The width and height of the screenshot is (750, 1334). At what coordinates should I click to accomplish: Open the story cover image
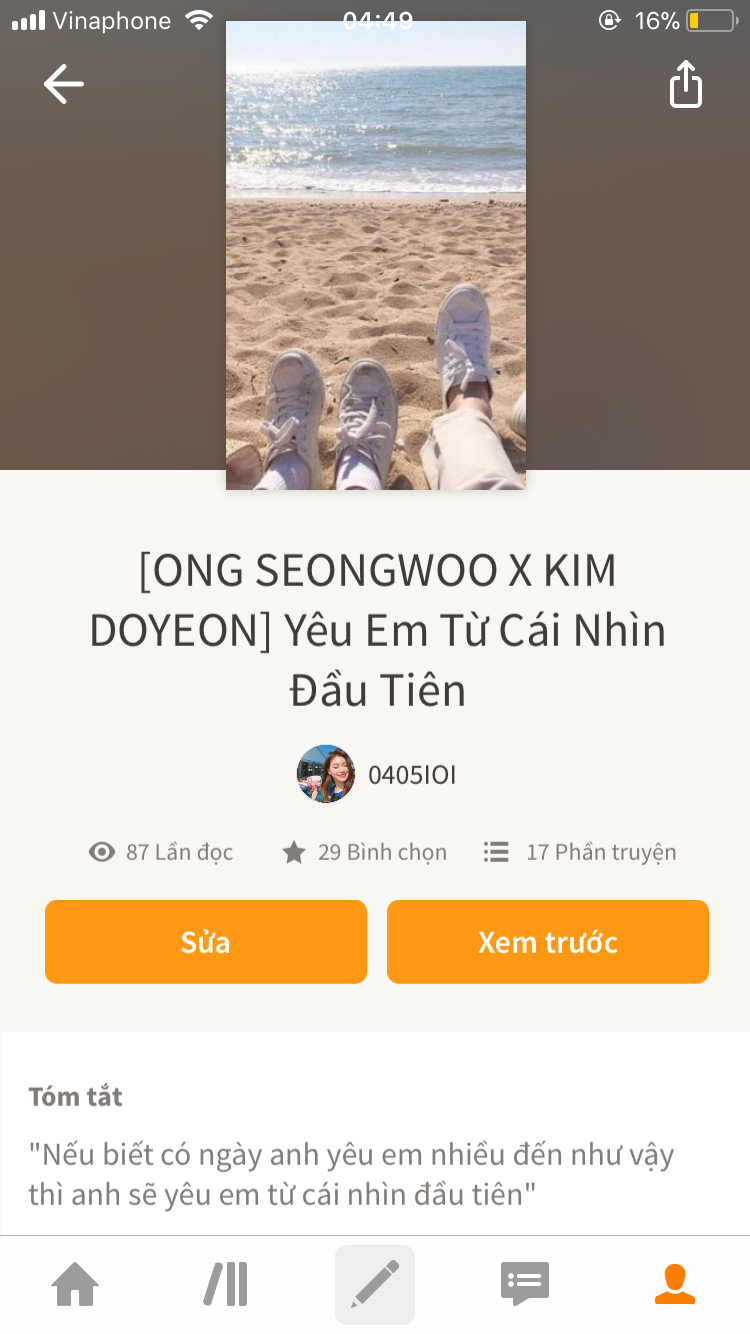point(376,256)
